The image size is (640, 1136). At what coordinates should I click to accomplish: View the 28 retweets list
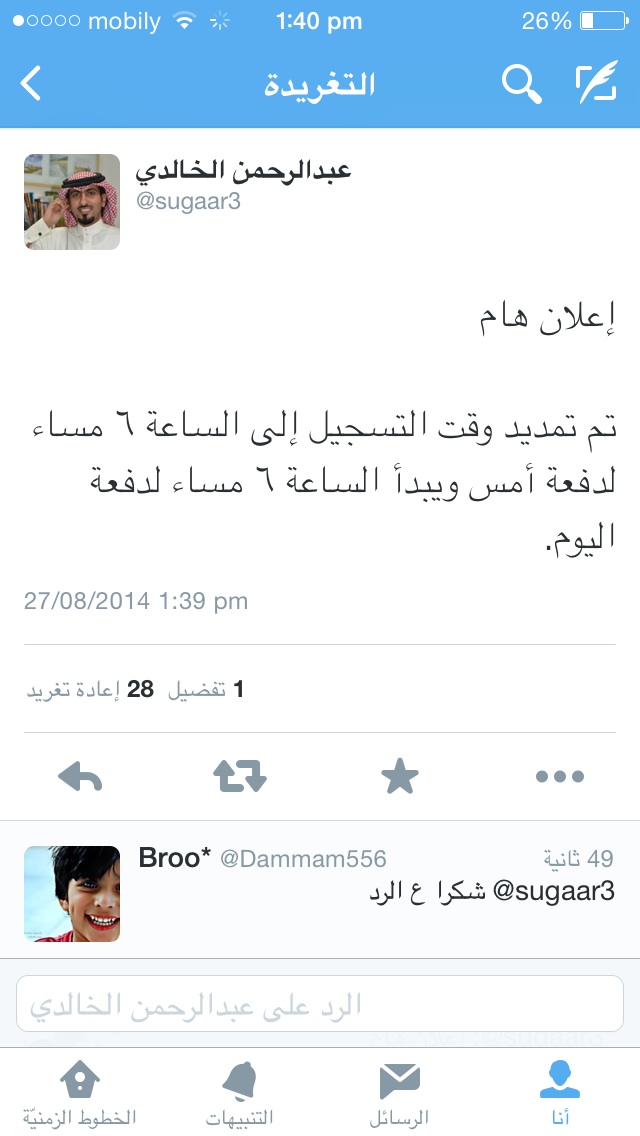click(91, 690)
